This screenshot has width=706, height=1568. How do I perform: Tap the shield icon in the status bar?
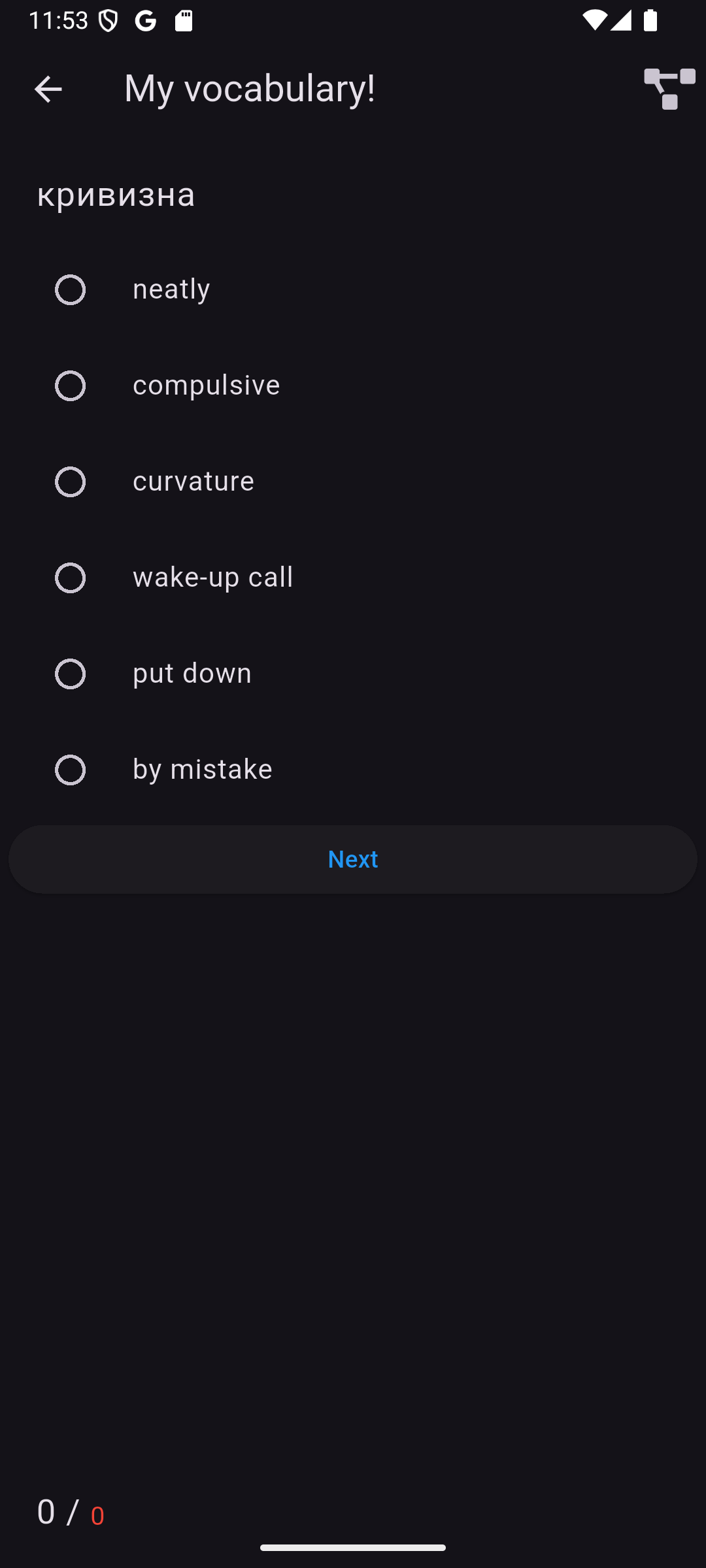pyautogui.click(x=109, y=20)
